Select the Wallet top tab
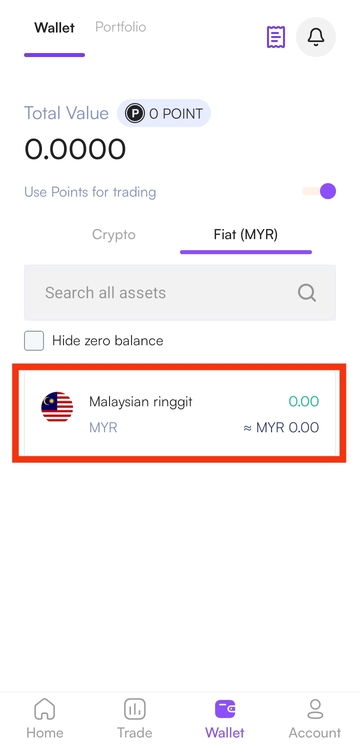 coord(54,28)
